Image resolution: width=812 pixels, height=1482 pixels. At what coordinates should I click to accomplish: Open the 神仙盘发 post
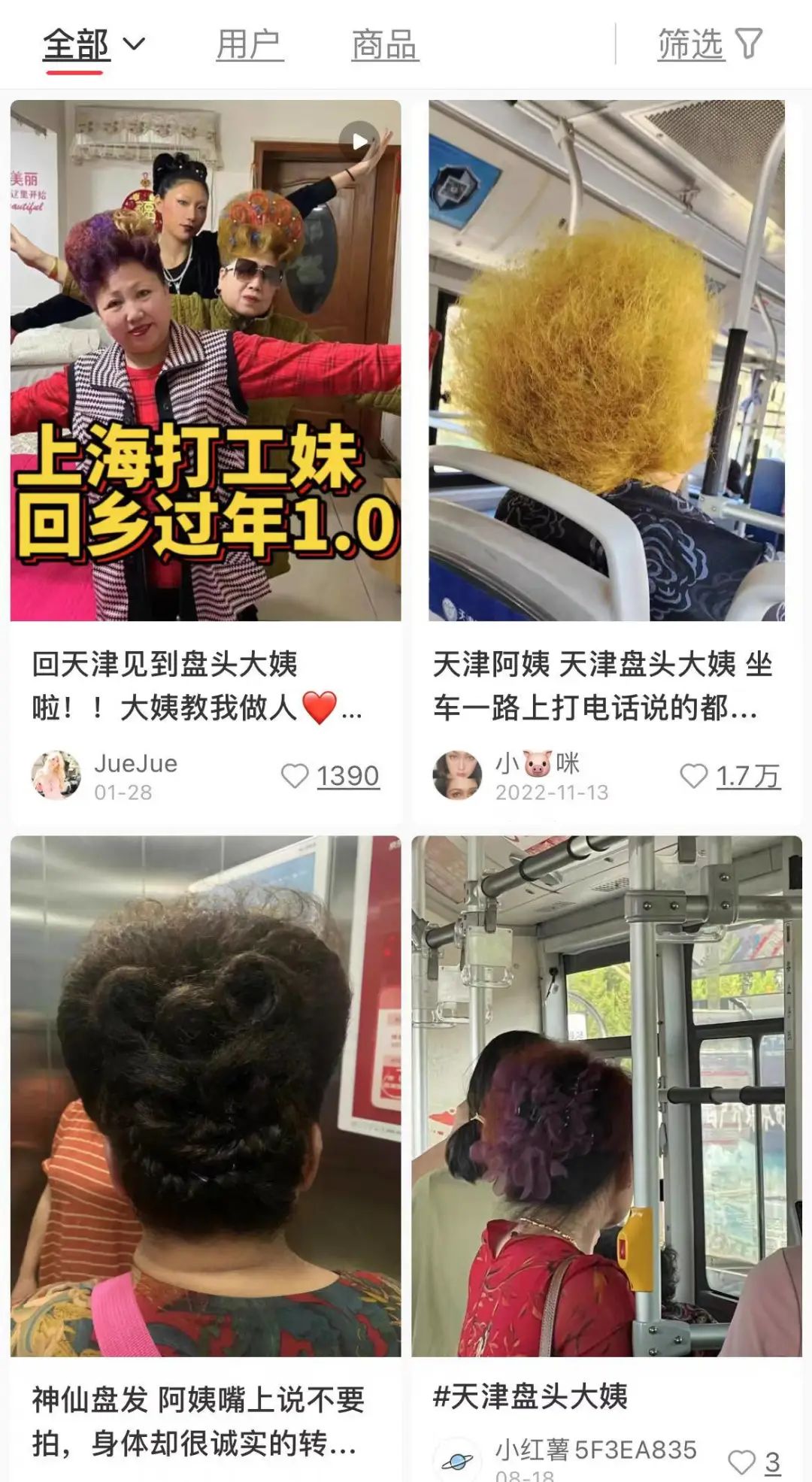pyautogui.click(x=205, y=1096)
